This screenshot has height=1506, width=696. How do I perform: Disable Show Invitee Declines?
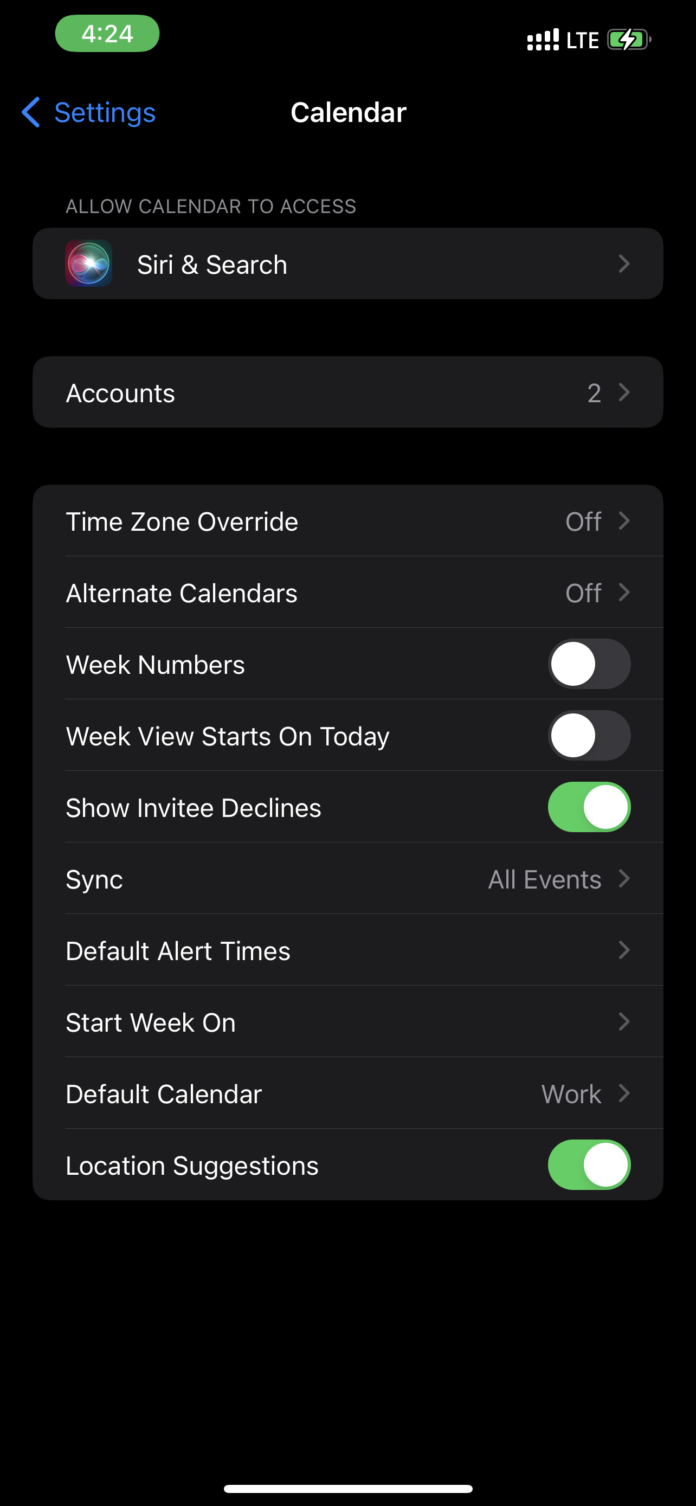click(589, 808)
